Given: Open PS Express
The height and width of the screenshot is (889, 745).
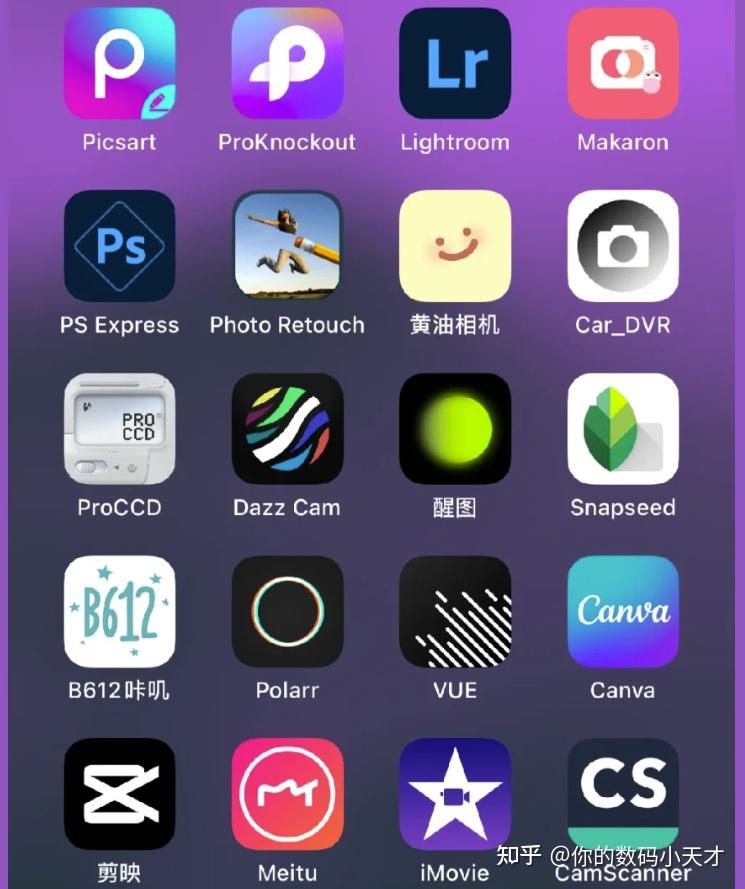Looking at the screenshot, I should coord(120,245).
